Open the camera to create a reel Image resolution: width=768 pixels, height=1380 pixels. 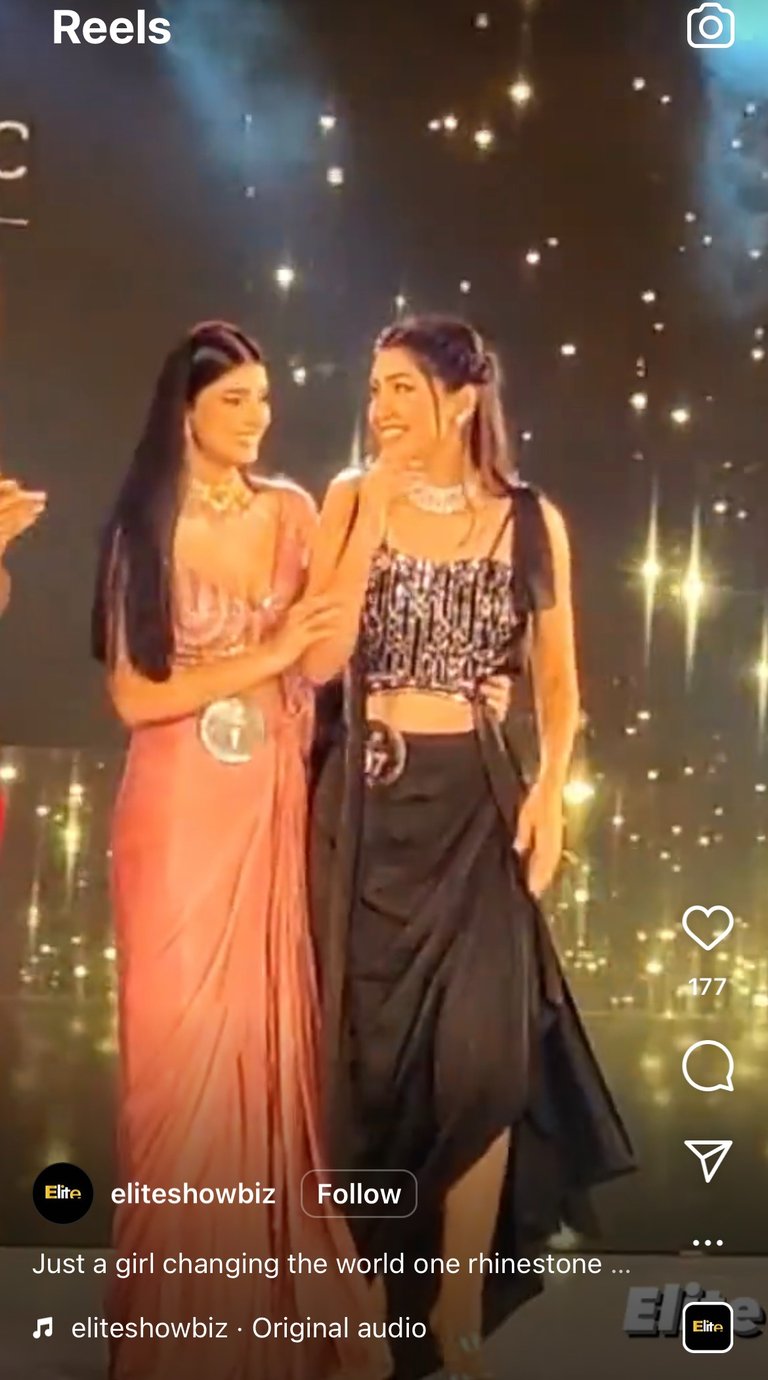710,27
